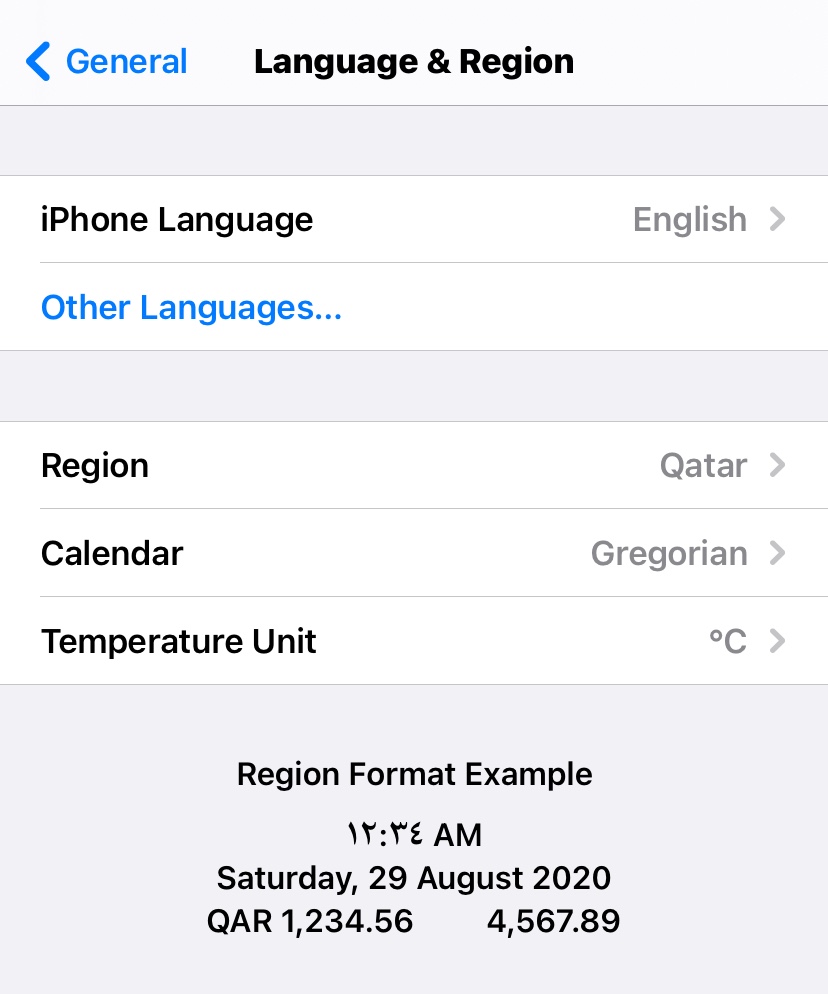Go back to General settings
Viewport: 828px width, 994px height.
(x=107, y=61)
